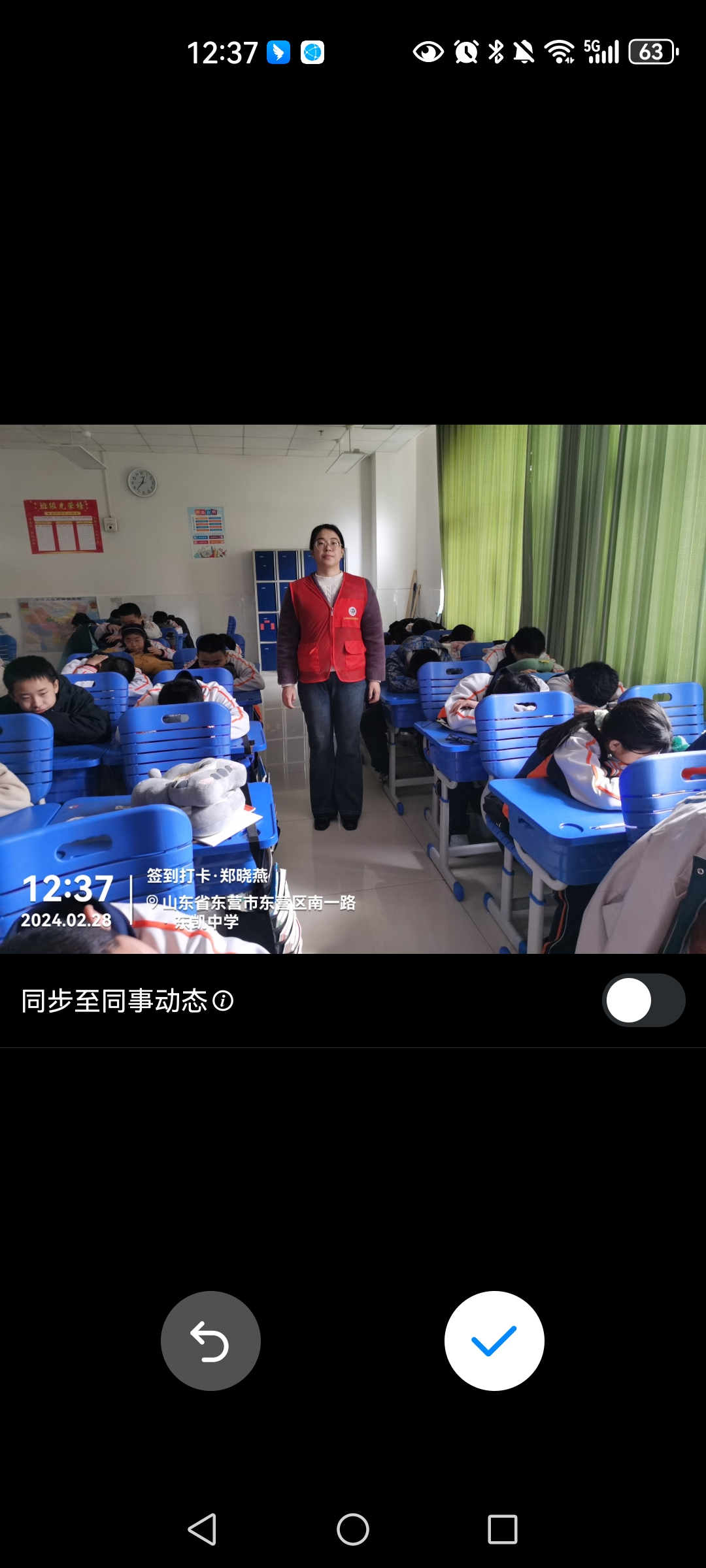The width and height of the screenshot is (706, 1568).
Task: Retake the photo with the undo button
Action: [x=210, y=1341]
